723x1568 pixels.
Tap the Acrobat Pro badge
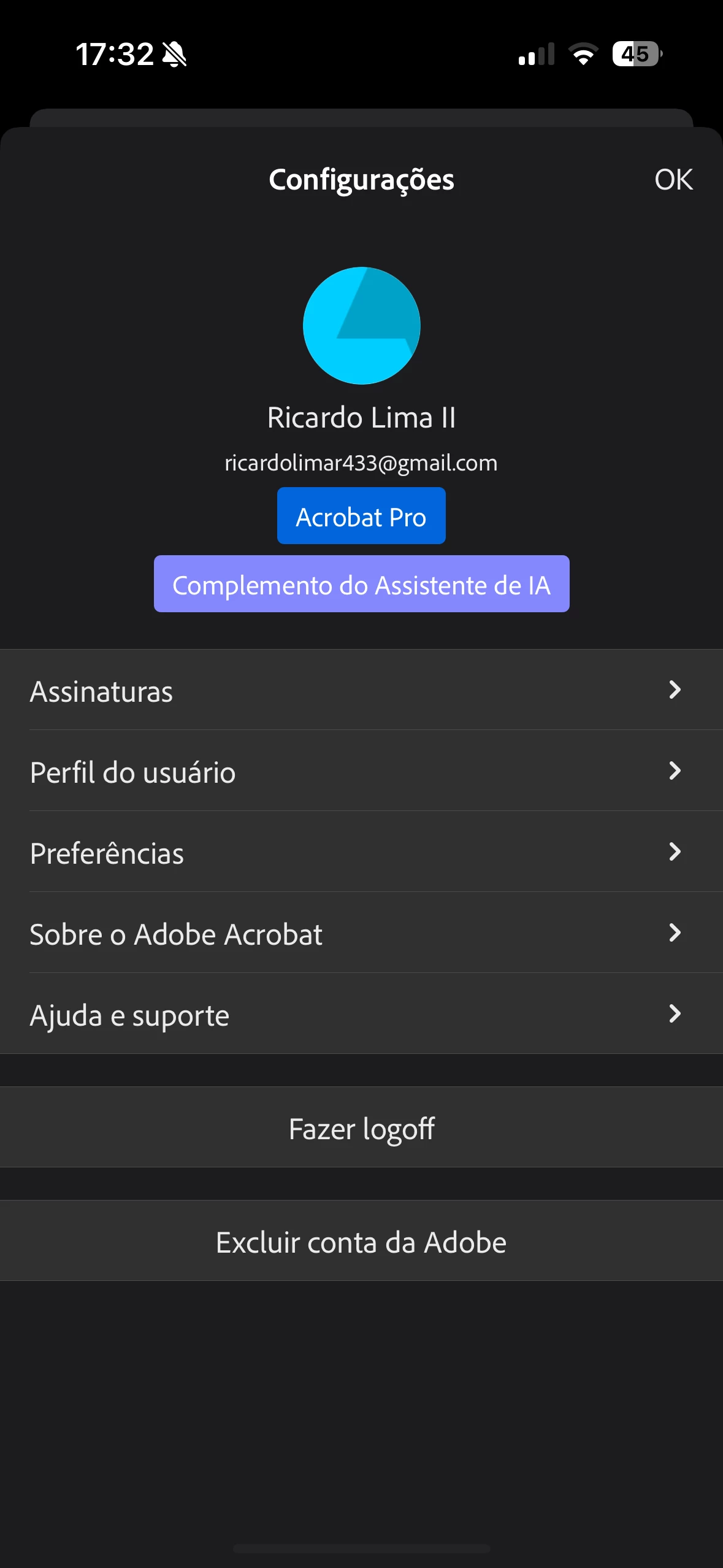point(361,516)
